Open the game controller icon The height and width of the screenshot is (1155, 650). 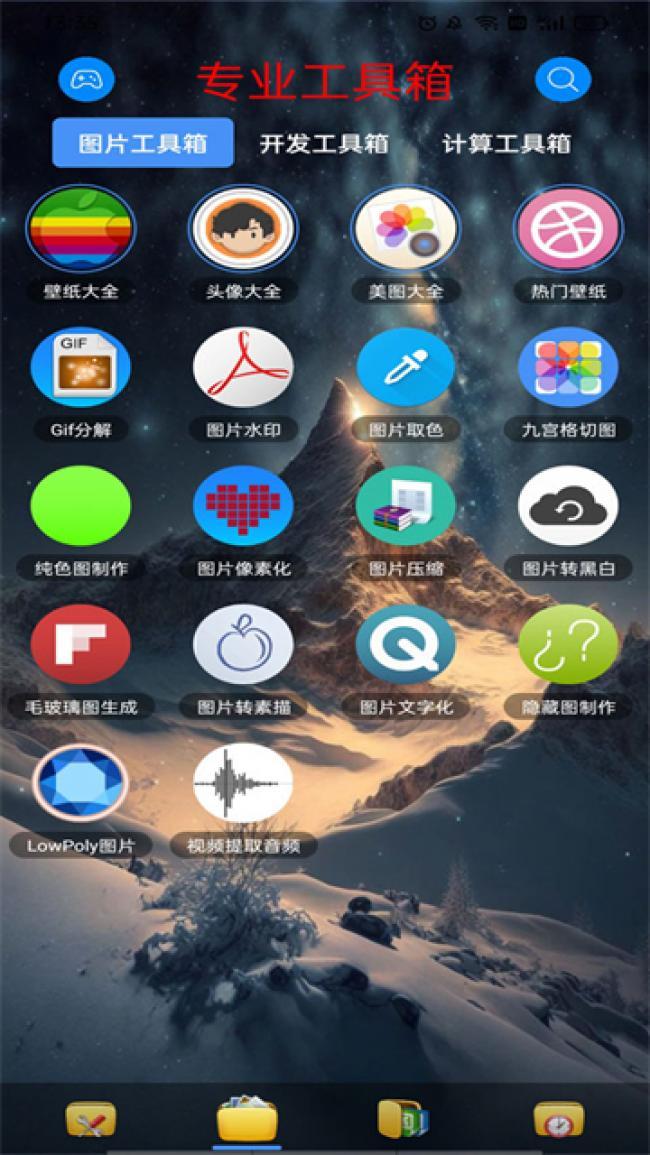[86, 79]
